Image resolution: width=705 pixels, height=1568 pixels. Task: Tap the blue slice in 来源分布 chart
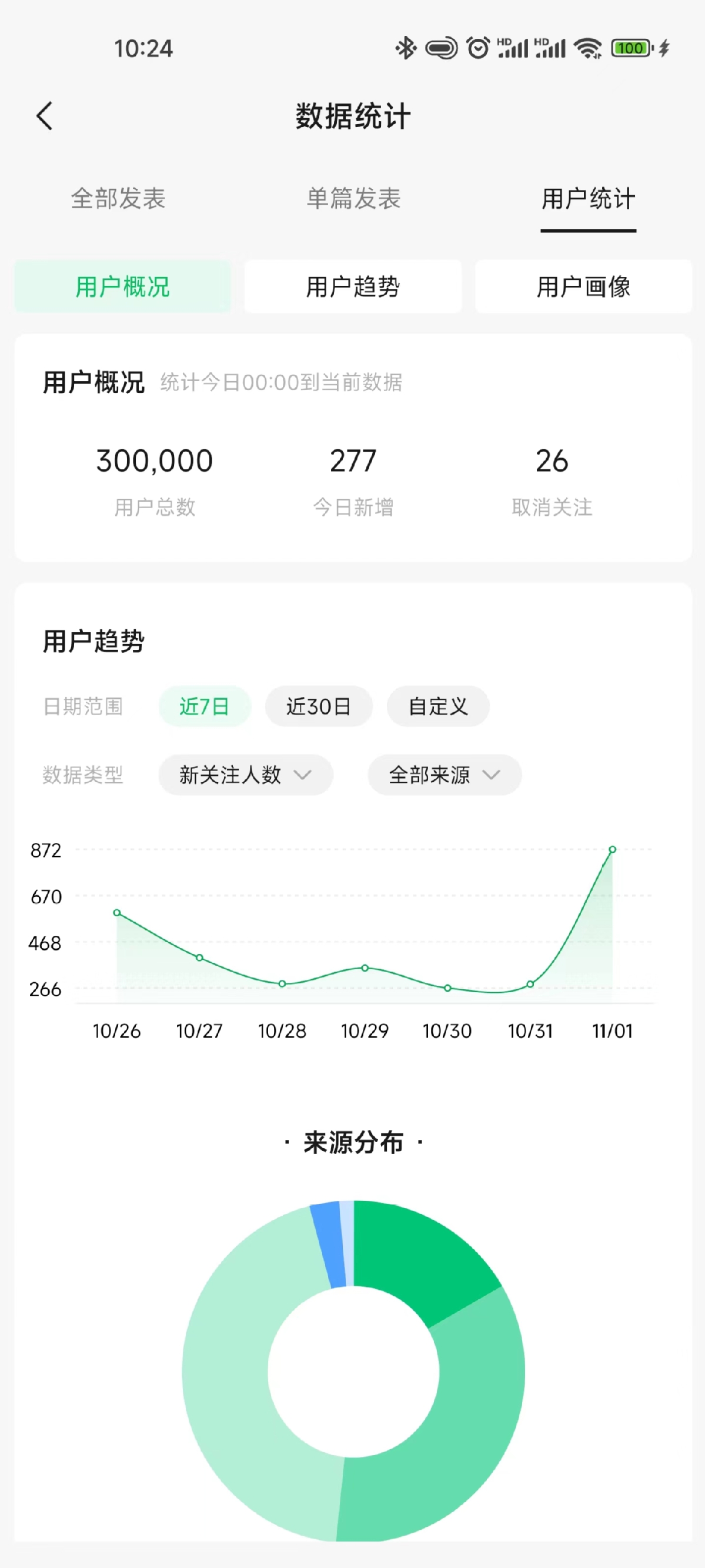(329, 1245)
